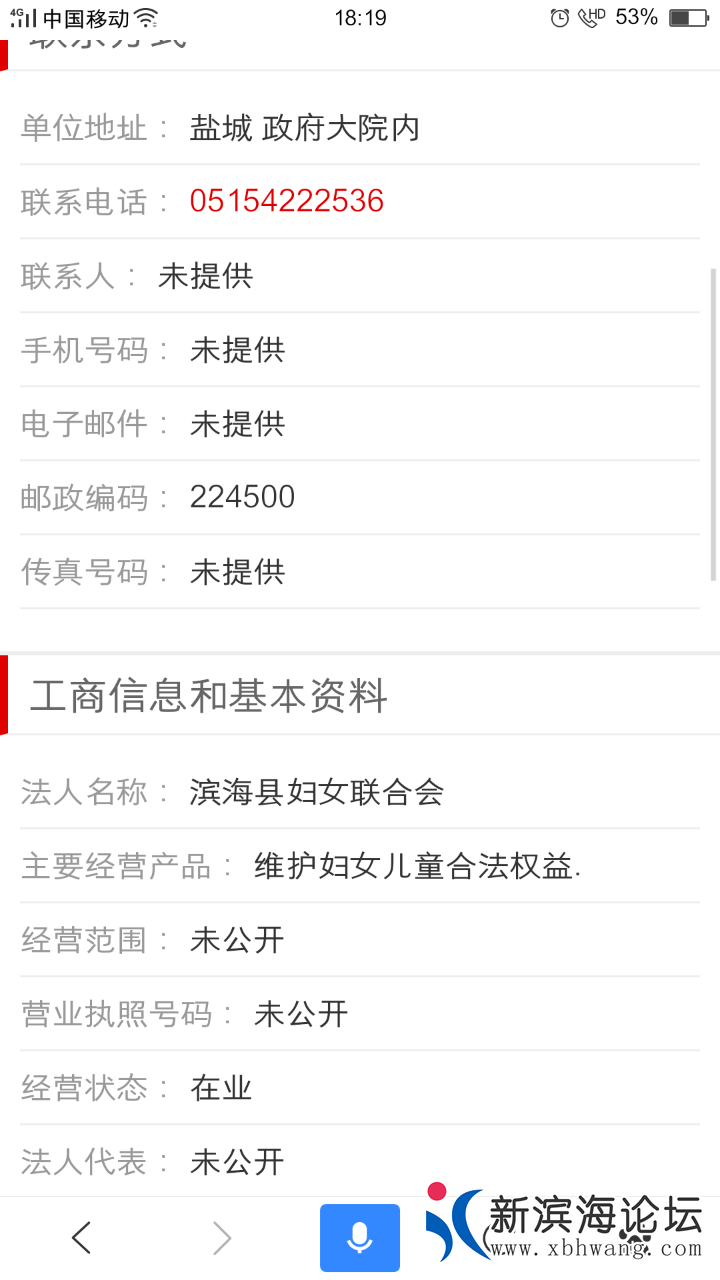
Task: Start voice search with the microphone button
Action: click(x=359, y=1238)
